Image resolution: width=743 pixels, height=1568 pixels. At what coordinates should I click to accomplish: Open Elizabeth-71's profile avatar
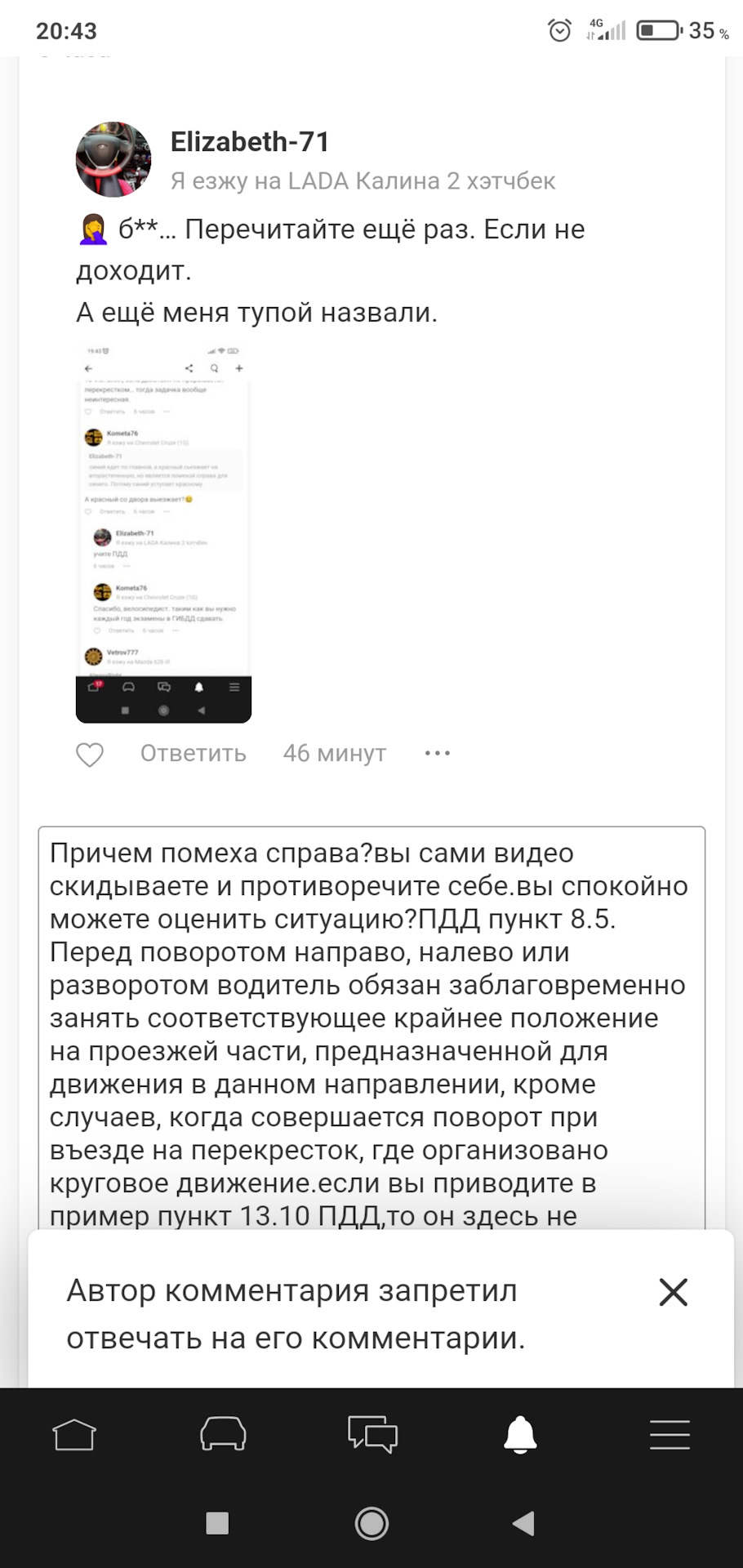pos(113,159)
